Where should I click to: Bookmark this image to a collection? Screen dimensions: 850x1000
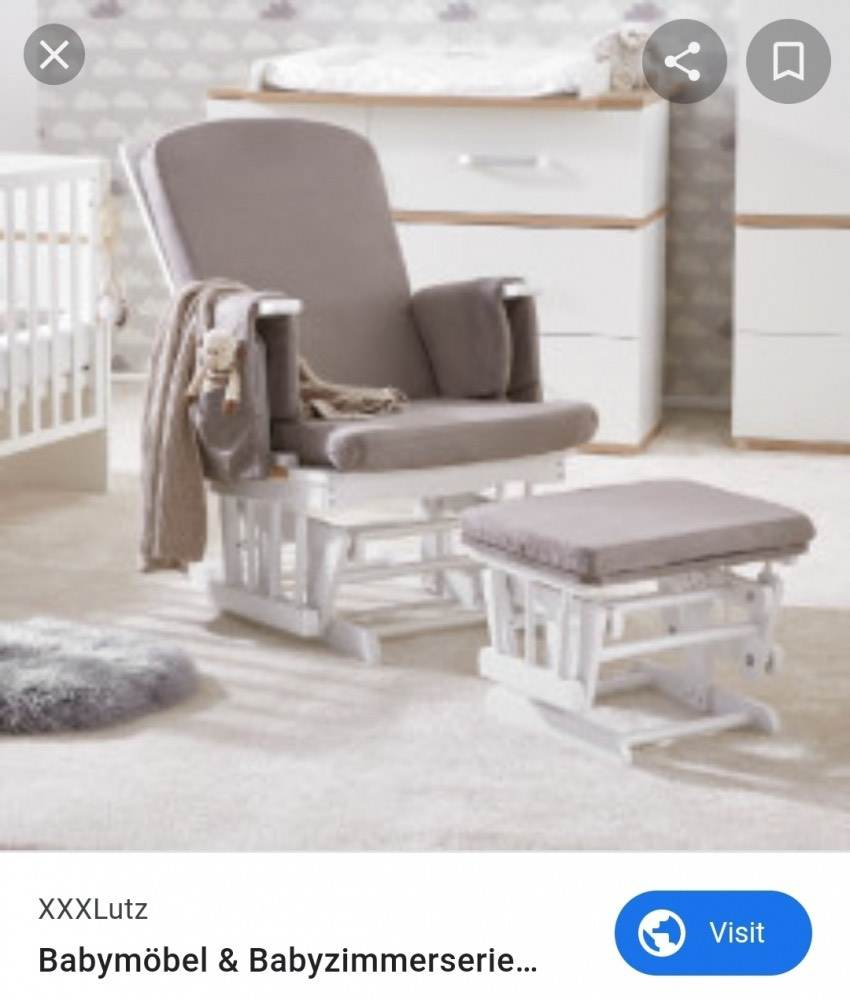pyautogui.click(x=788, y=62)
